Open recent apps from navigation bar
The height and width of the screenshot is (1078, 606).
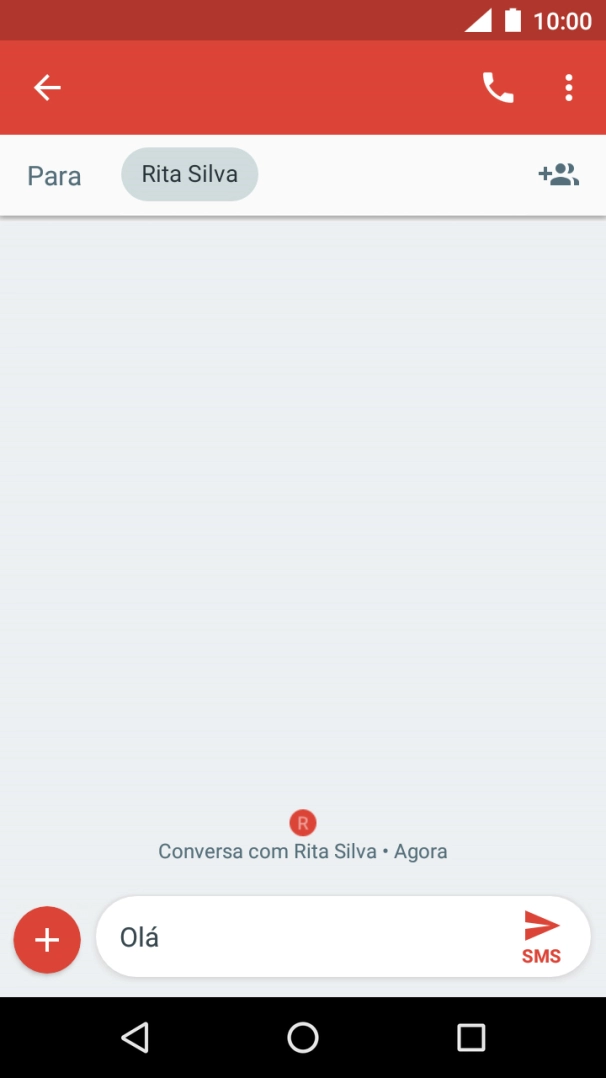tap(470, 1037)
